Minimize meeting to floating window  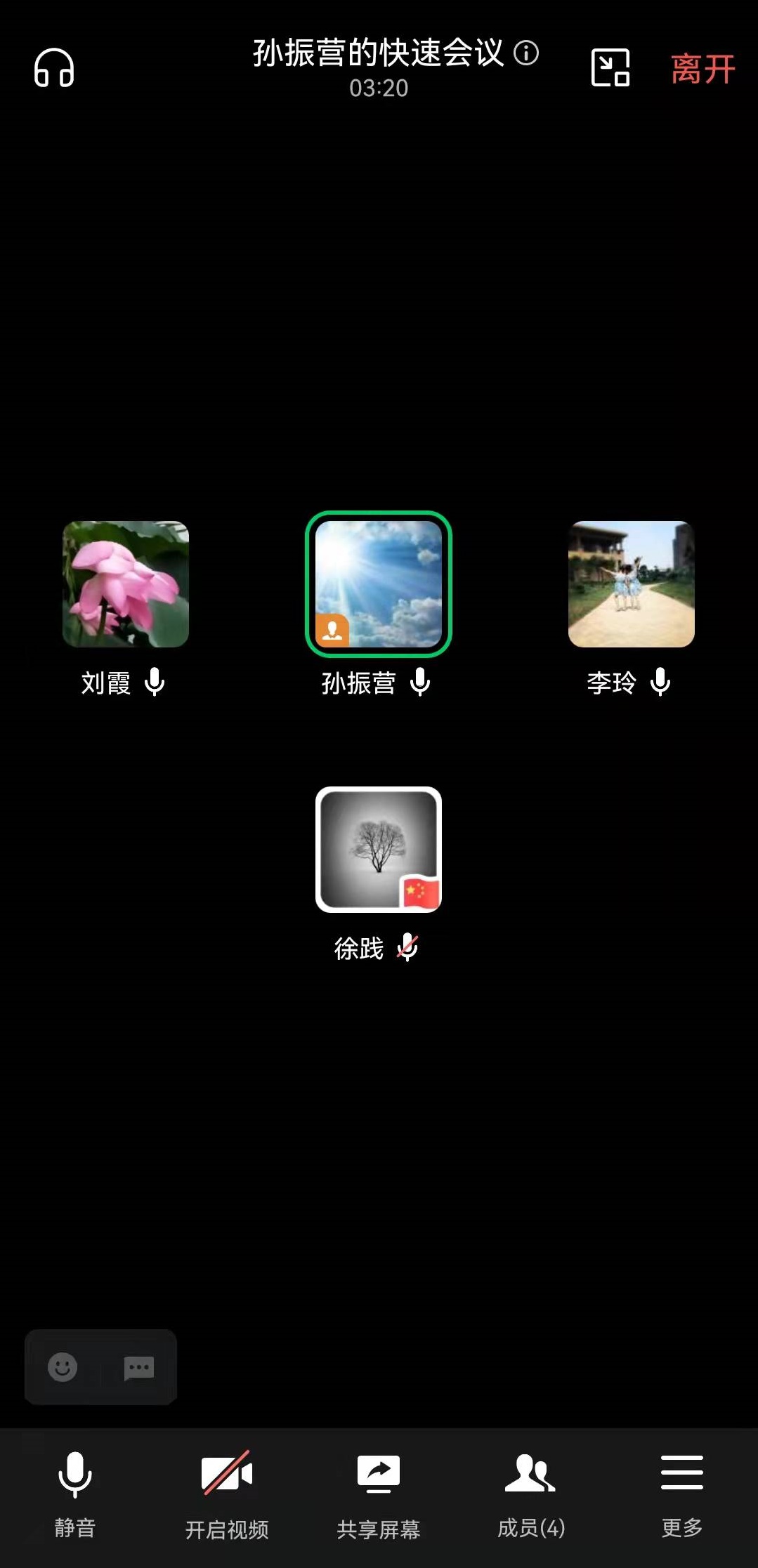(x=610, y=68)
